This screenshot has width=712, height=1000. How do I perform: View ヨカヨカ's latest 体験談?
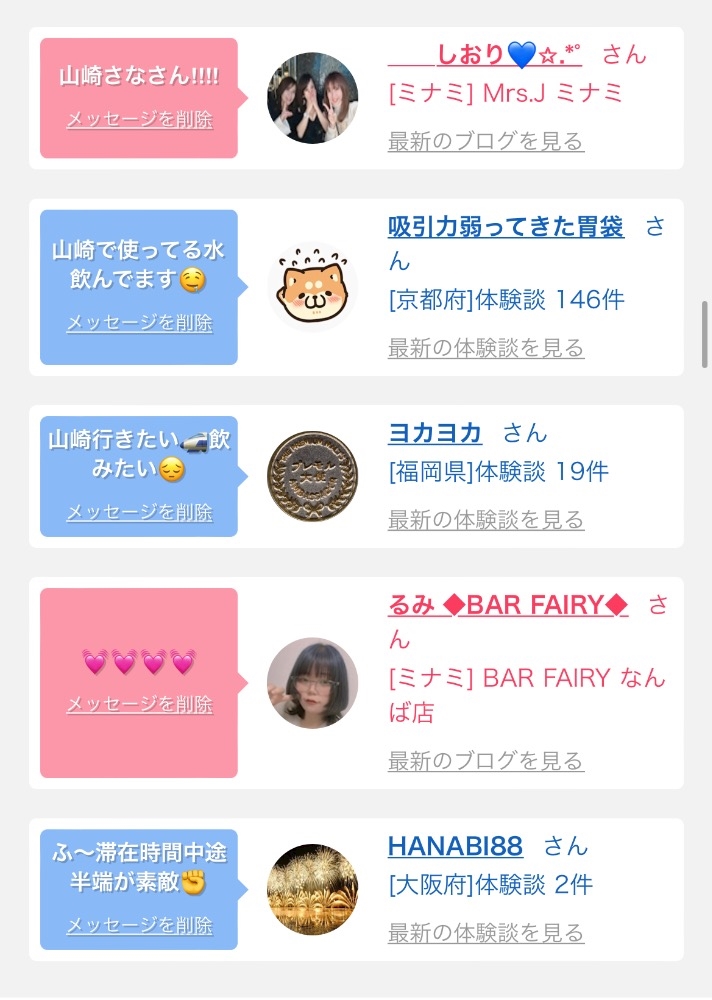pos(485,520)
